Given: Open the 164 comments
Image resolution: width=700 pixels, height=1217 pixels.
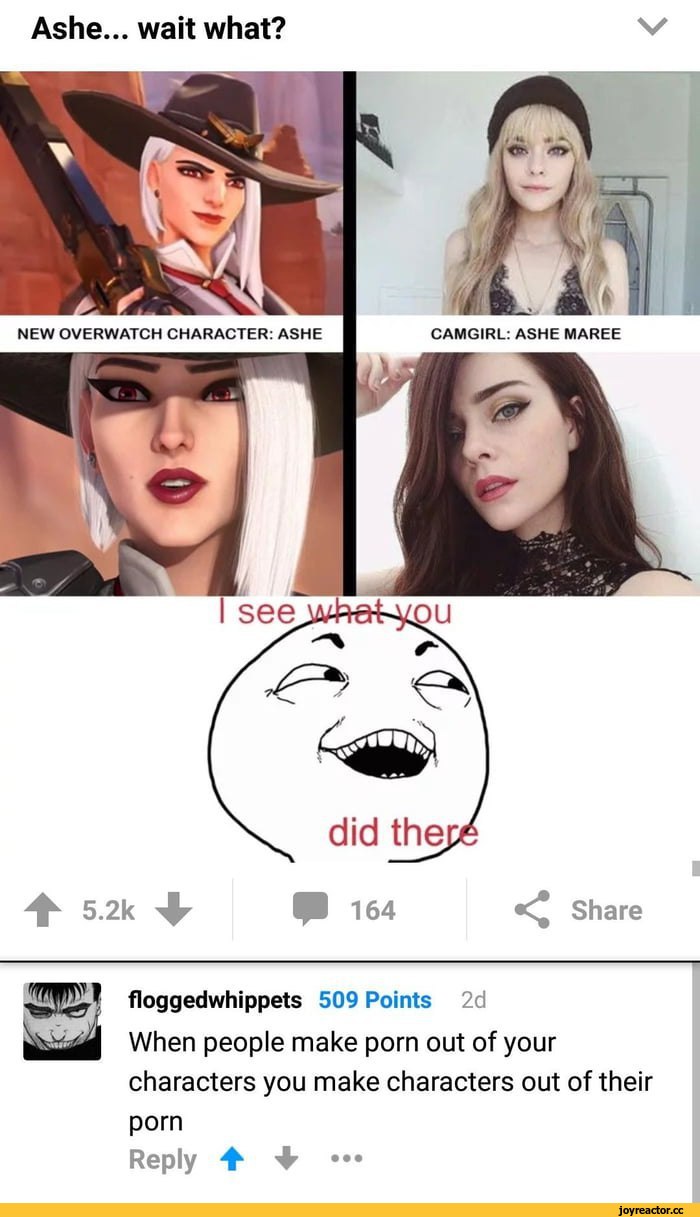Looking at the screenshot, I should coord(345,909).
